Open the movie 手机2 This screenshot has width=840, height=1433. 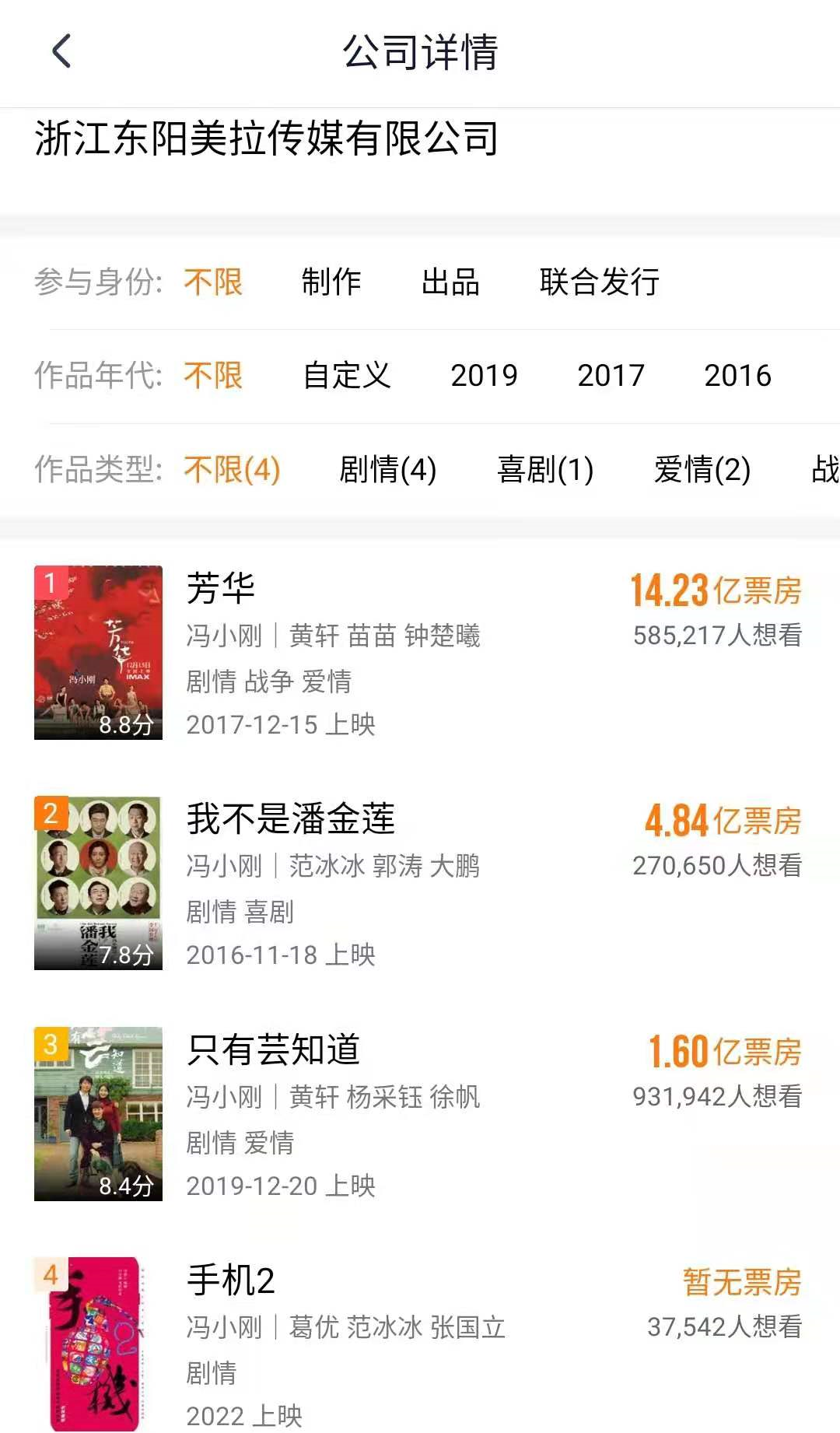click(x=231, y=1281)
